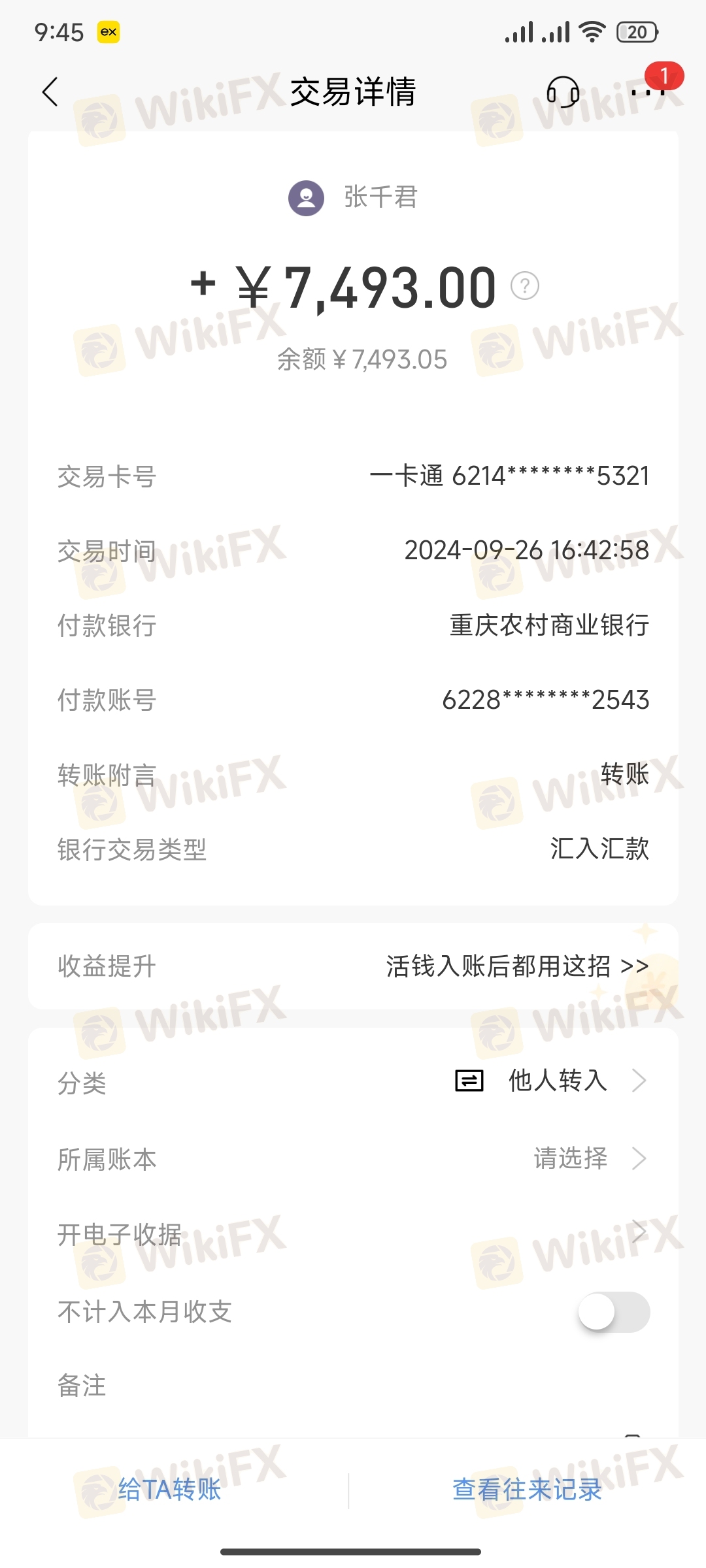Image resolution: width=706 pixels, height=1568 pixels.
Task: Open the 开电子收据 row
Action: coord(353,1234)
